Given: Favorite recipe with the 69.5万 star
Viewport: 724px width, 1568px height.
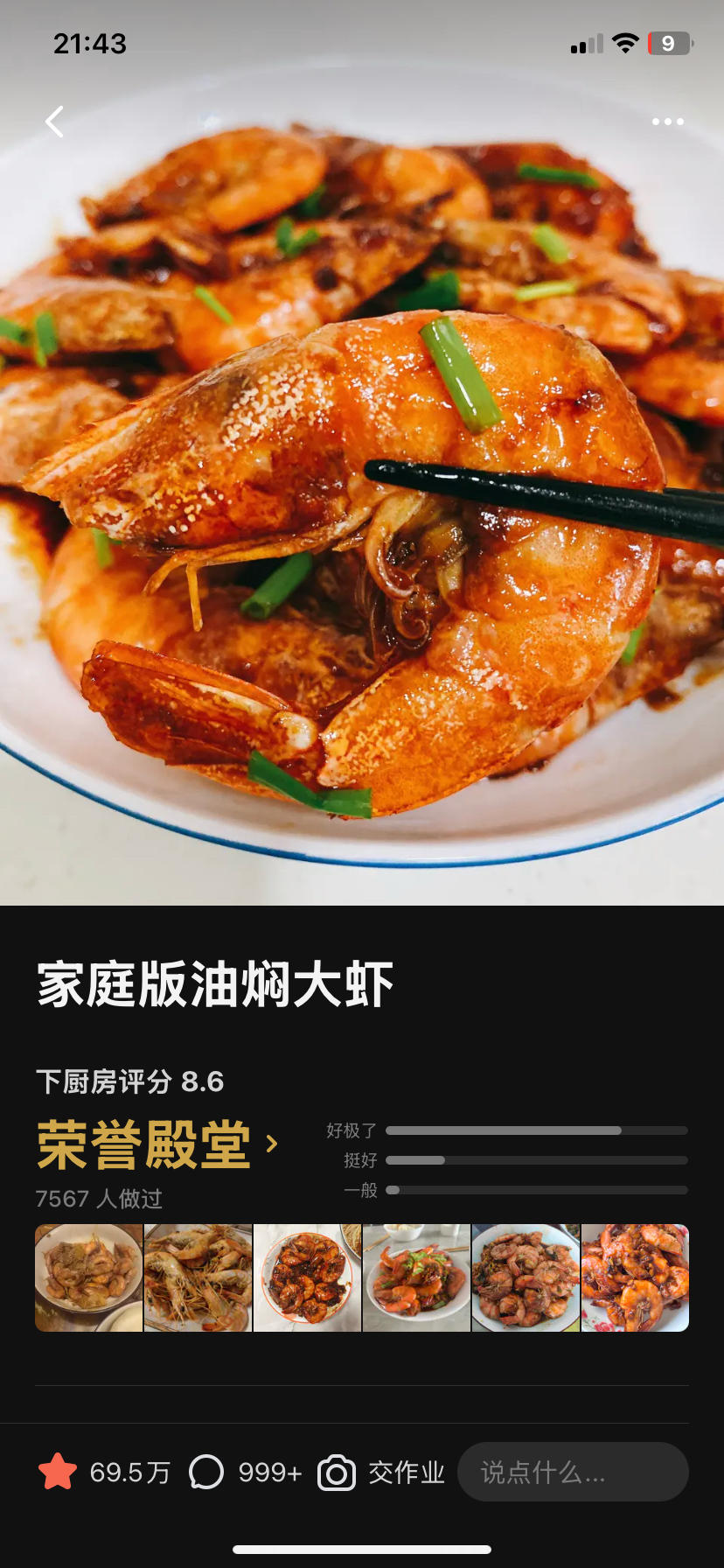Looking at the screenshot, I should point(59,1472).
